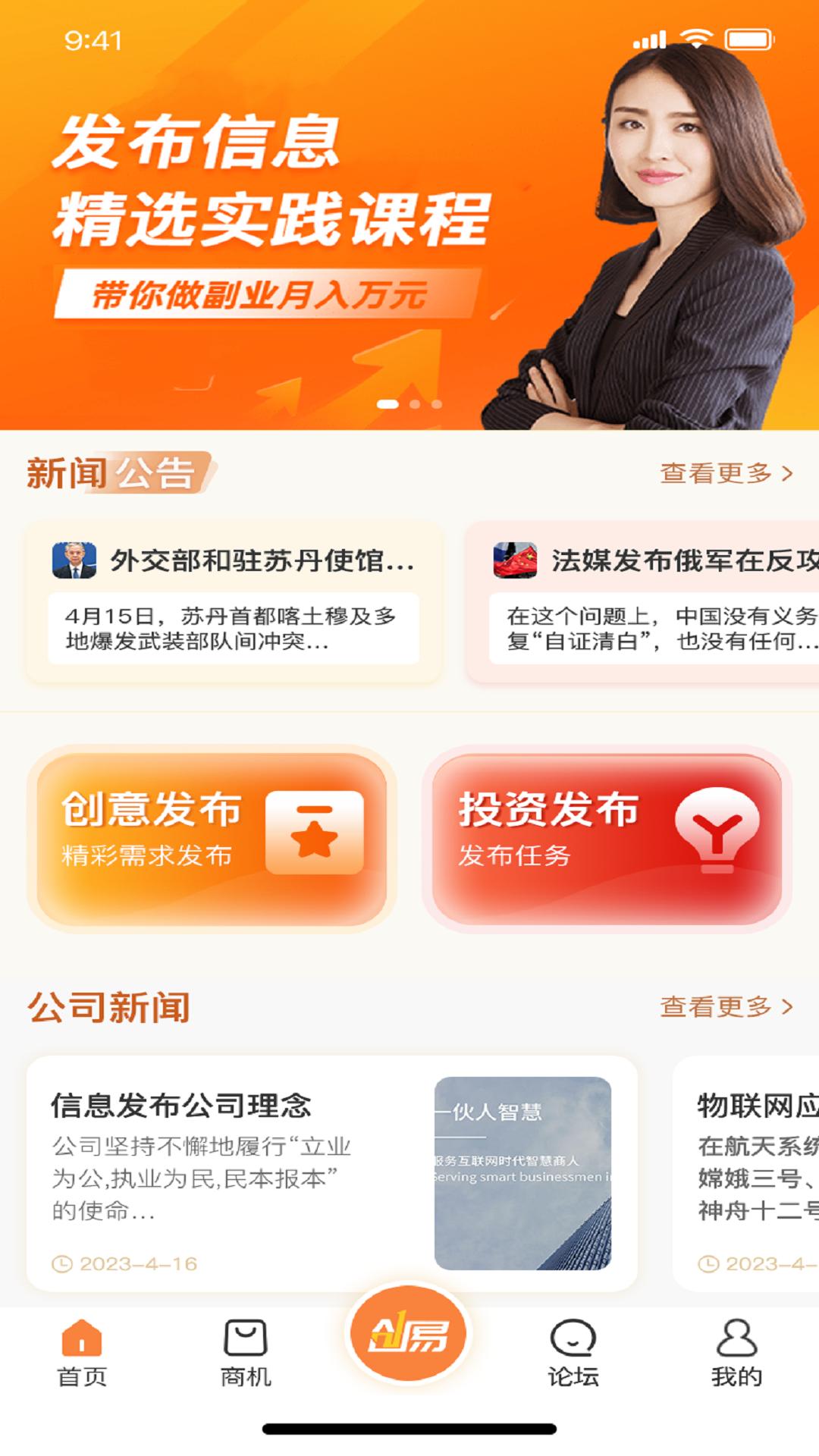Open the 信息发布公司理念 article
This screenshot has width=819, height=1456.
click(332, 1173)
